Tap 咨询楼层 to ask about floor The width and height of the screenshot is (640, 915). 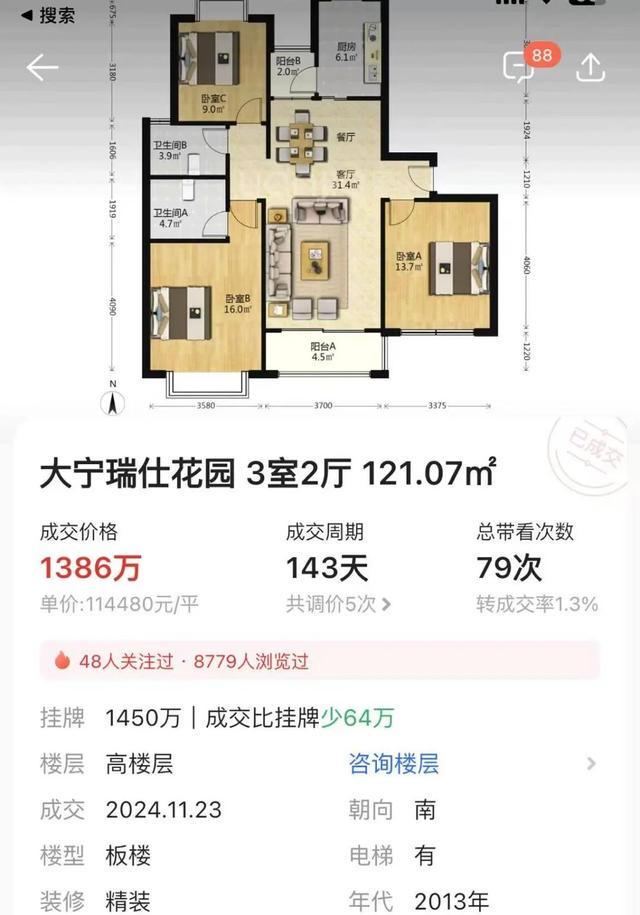pyautogui.click(x=393, y=764)
